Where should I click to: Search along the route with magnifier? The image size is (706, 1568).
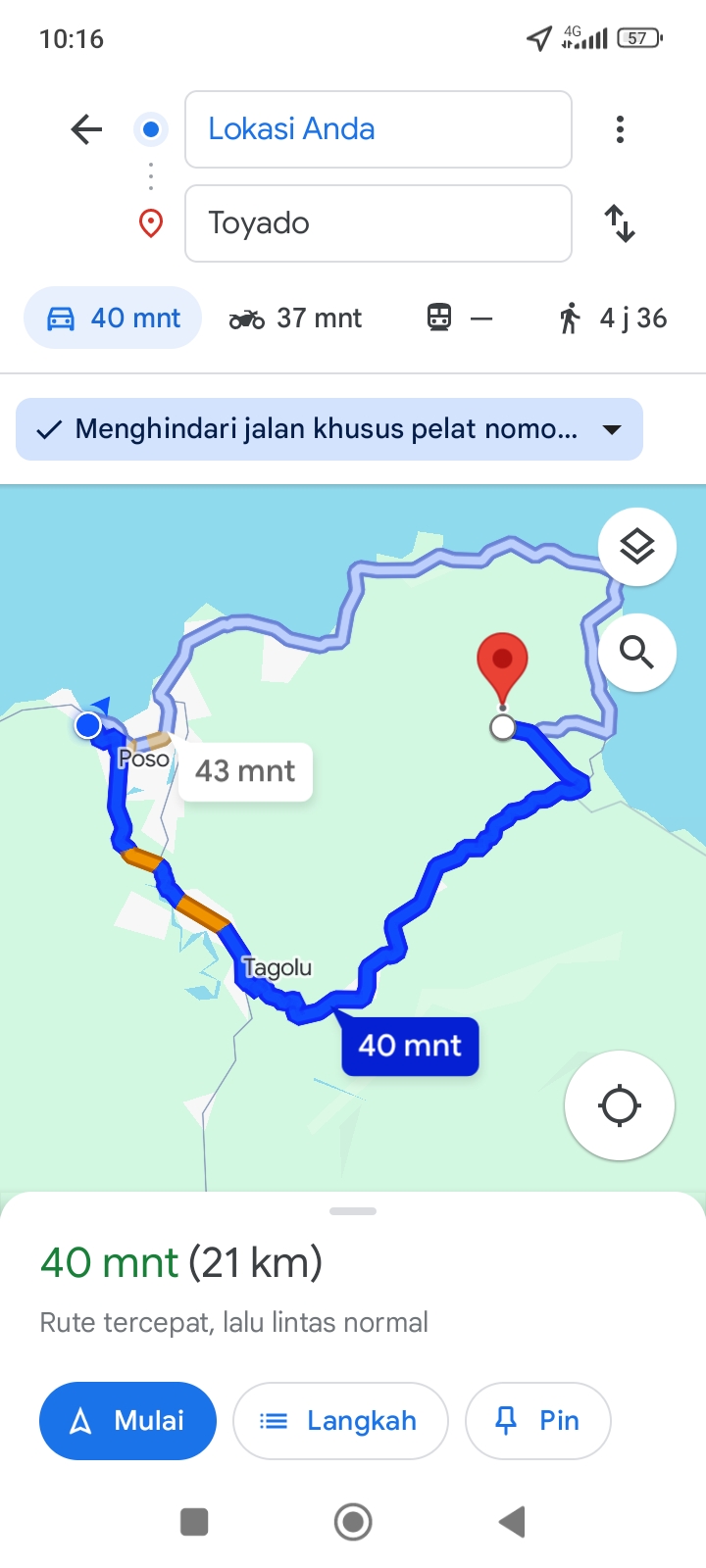637,653
